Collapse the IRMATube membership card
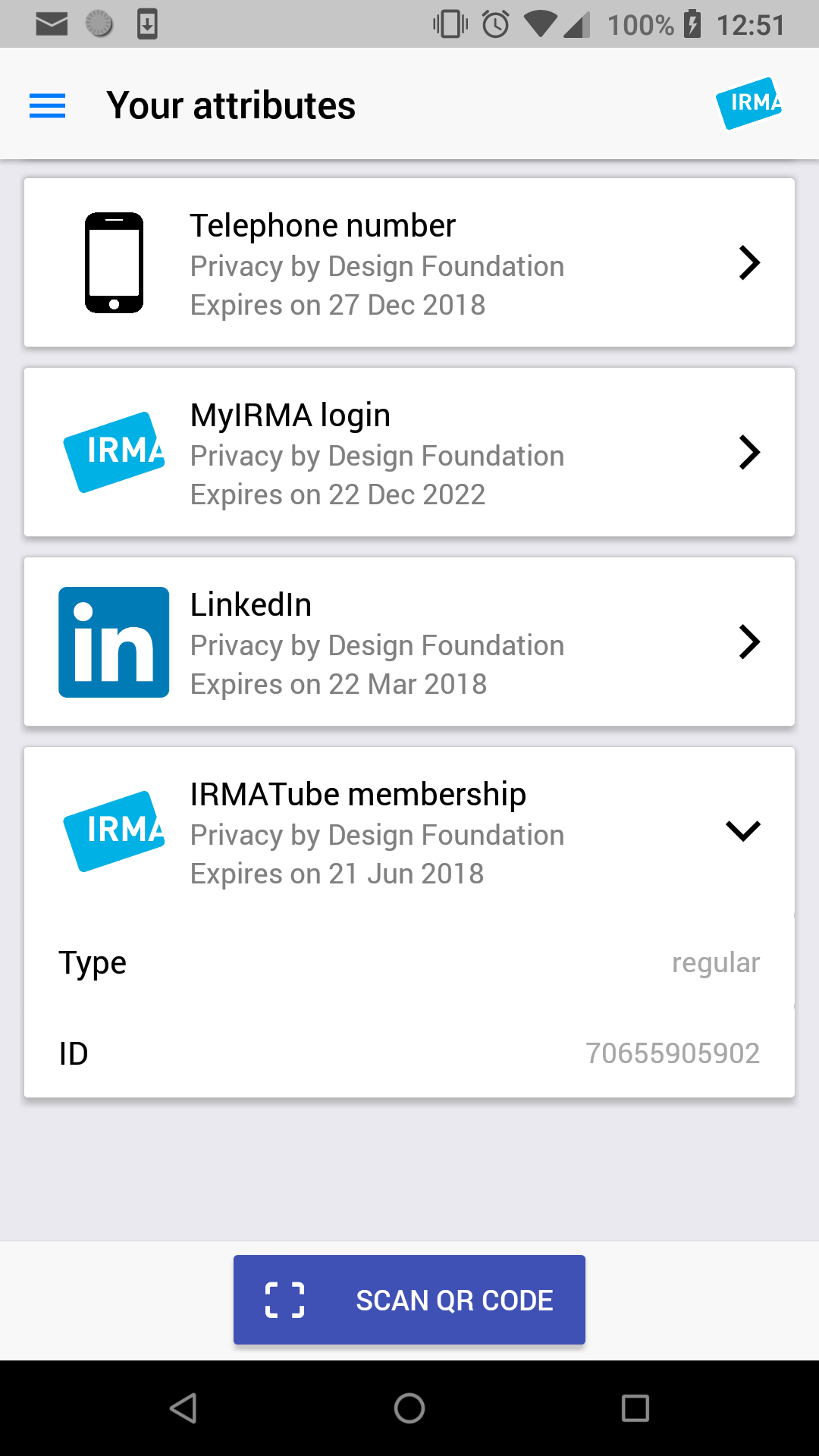The width and height of the screenshot is (819, 1456). tap(742, 832)
